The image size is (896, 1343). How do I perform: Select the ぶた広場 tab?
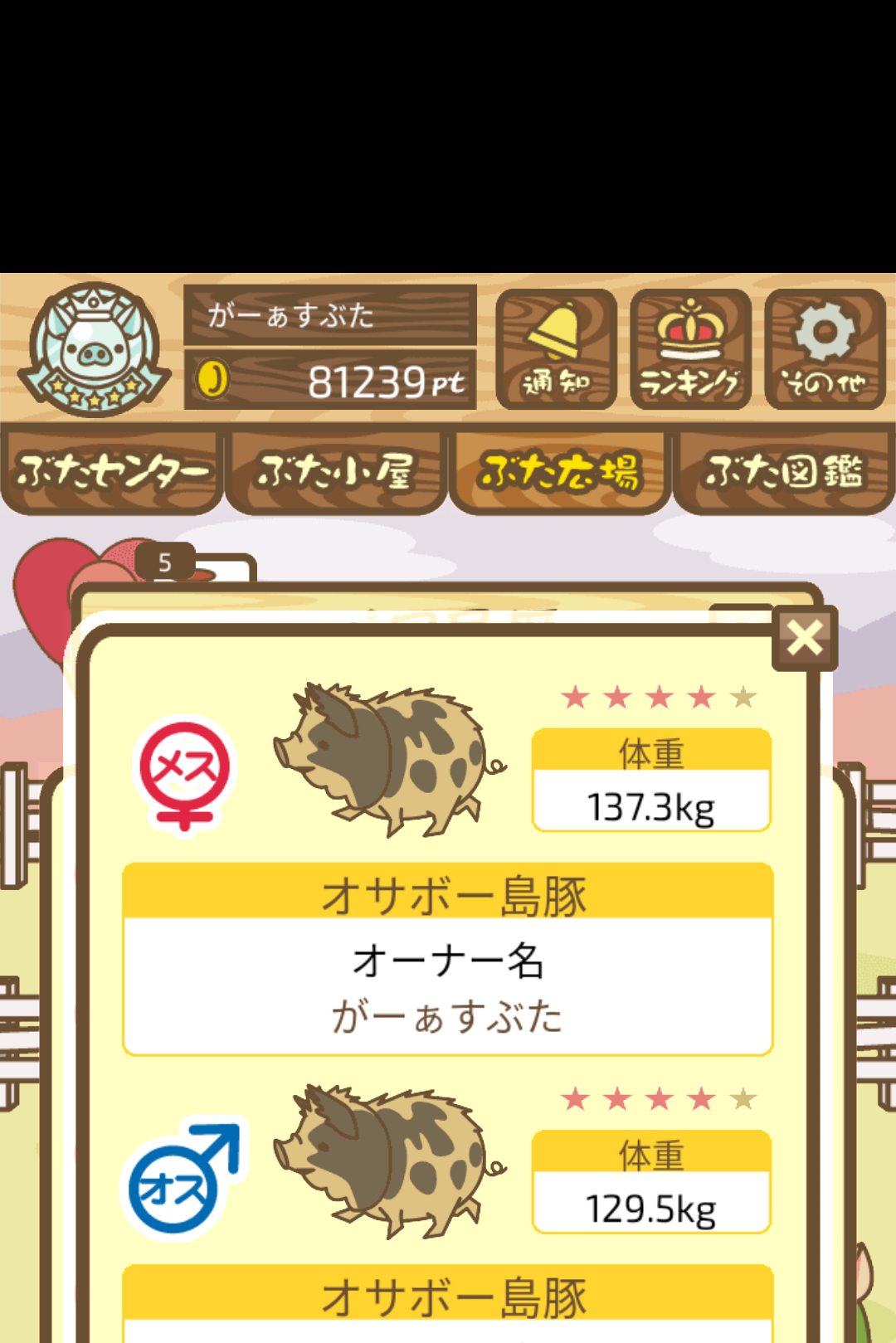[x=560, y=471]
